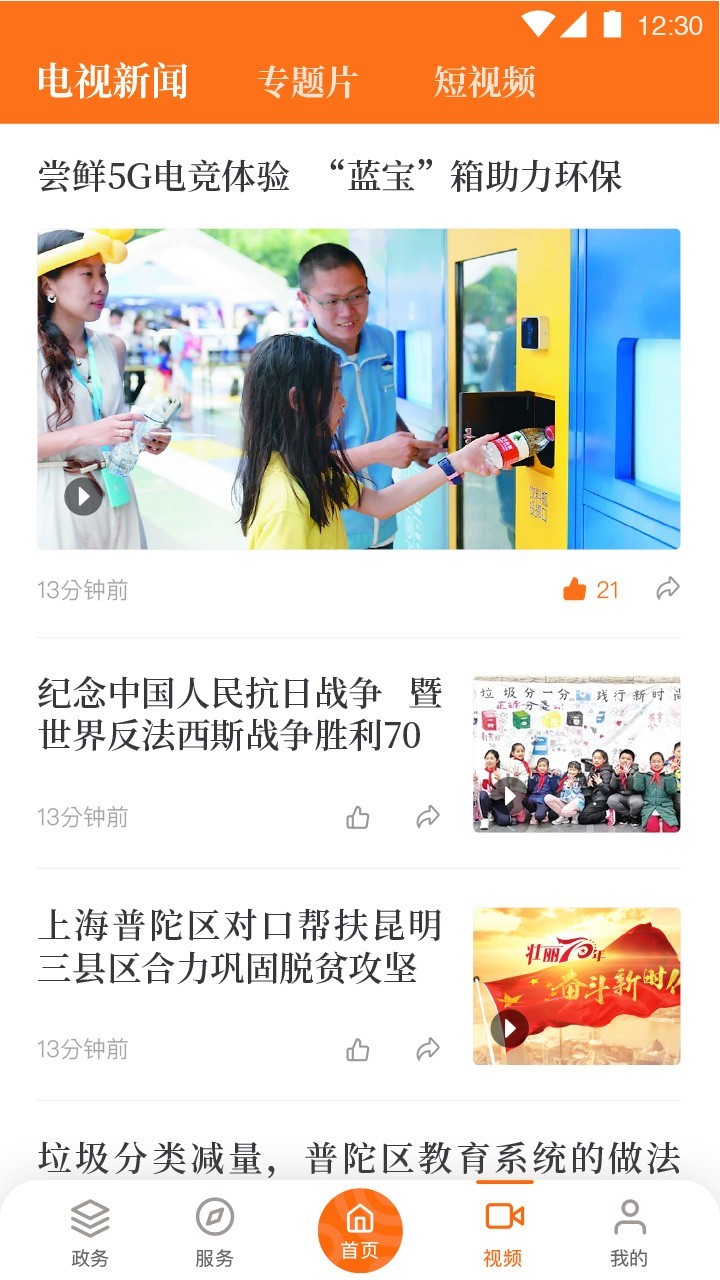The width and height of the screenshot is (720, 1280).
Task: Like the 尝鲜5G电竞体验 story
Action: [x=575, y=590]
